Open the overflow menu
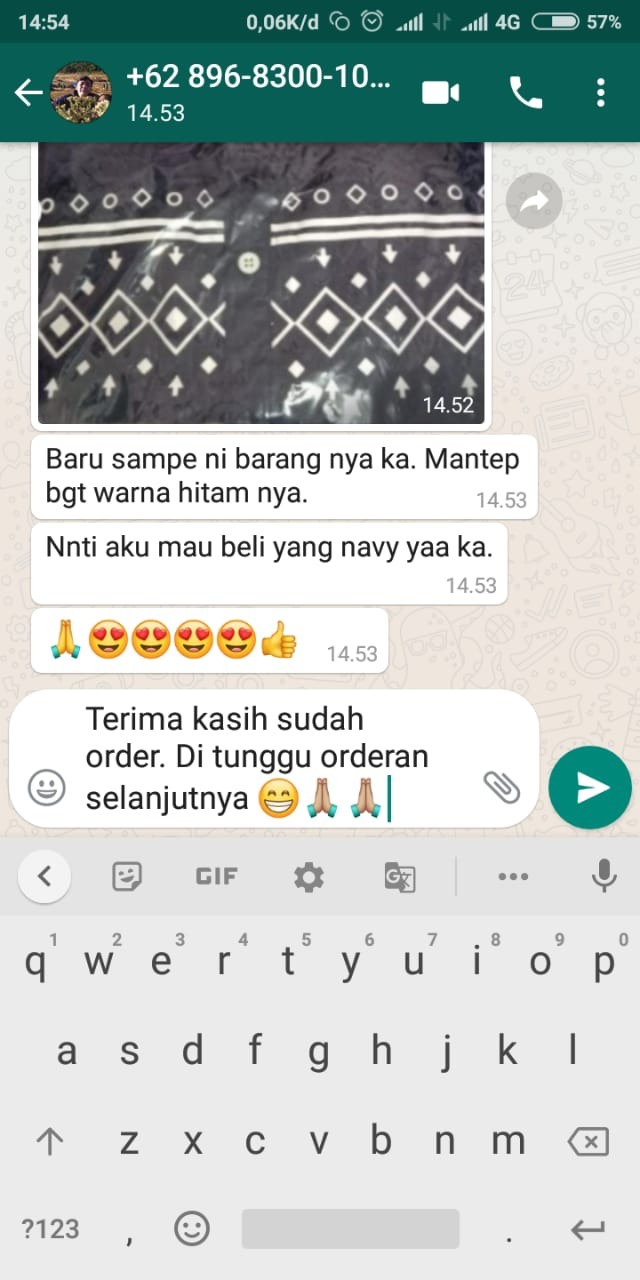Viewport: 640px width, 1280px height. [600, 93]
